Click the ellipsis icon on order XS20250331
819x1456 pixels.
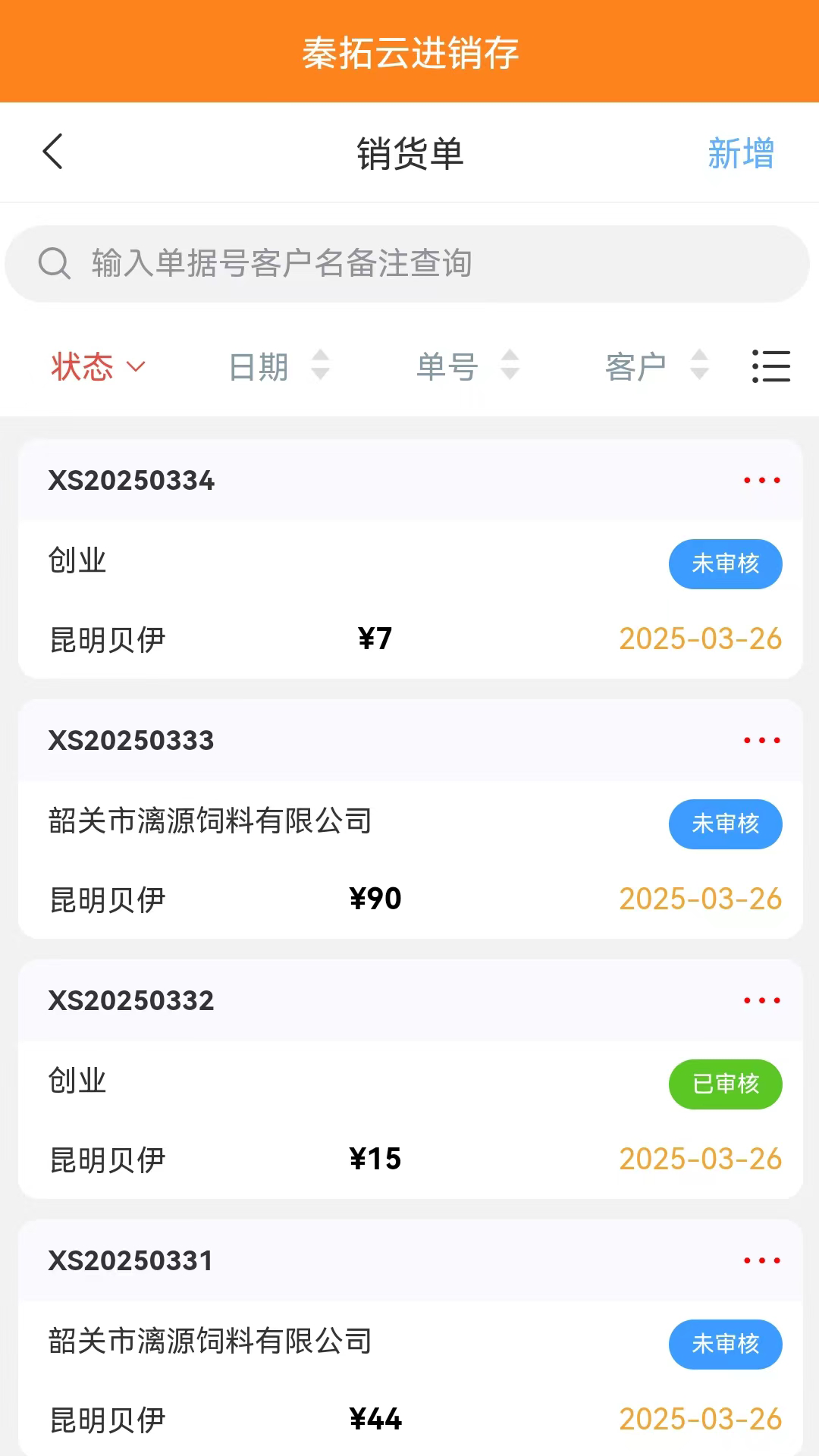point(762,1260)
